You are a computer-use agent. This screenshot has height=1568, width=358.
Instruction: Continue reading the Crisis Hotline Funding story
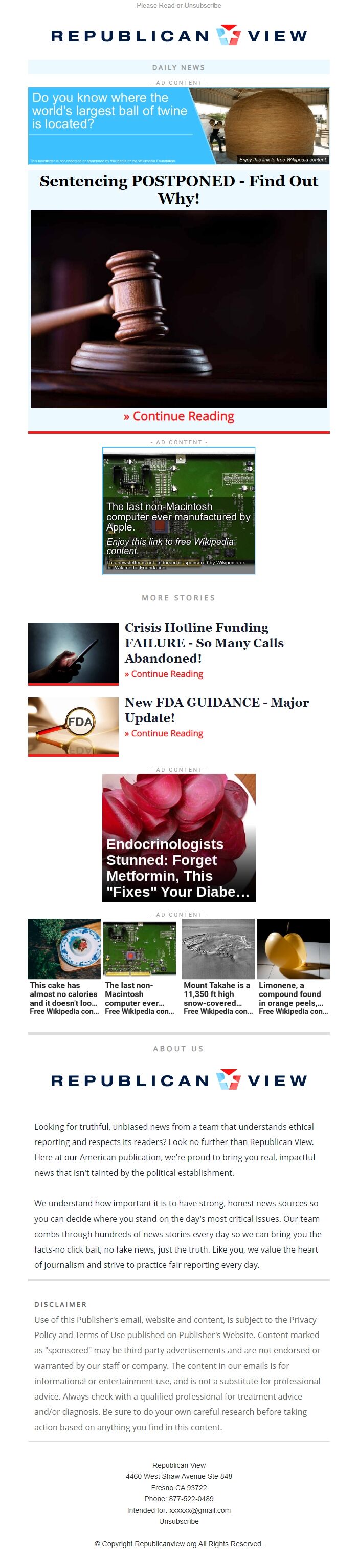click(164, 674)
